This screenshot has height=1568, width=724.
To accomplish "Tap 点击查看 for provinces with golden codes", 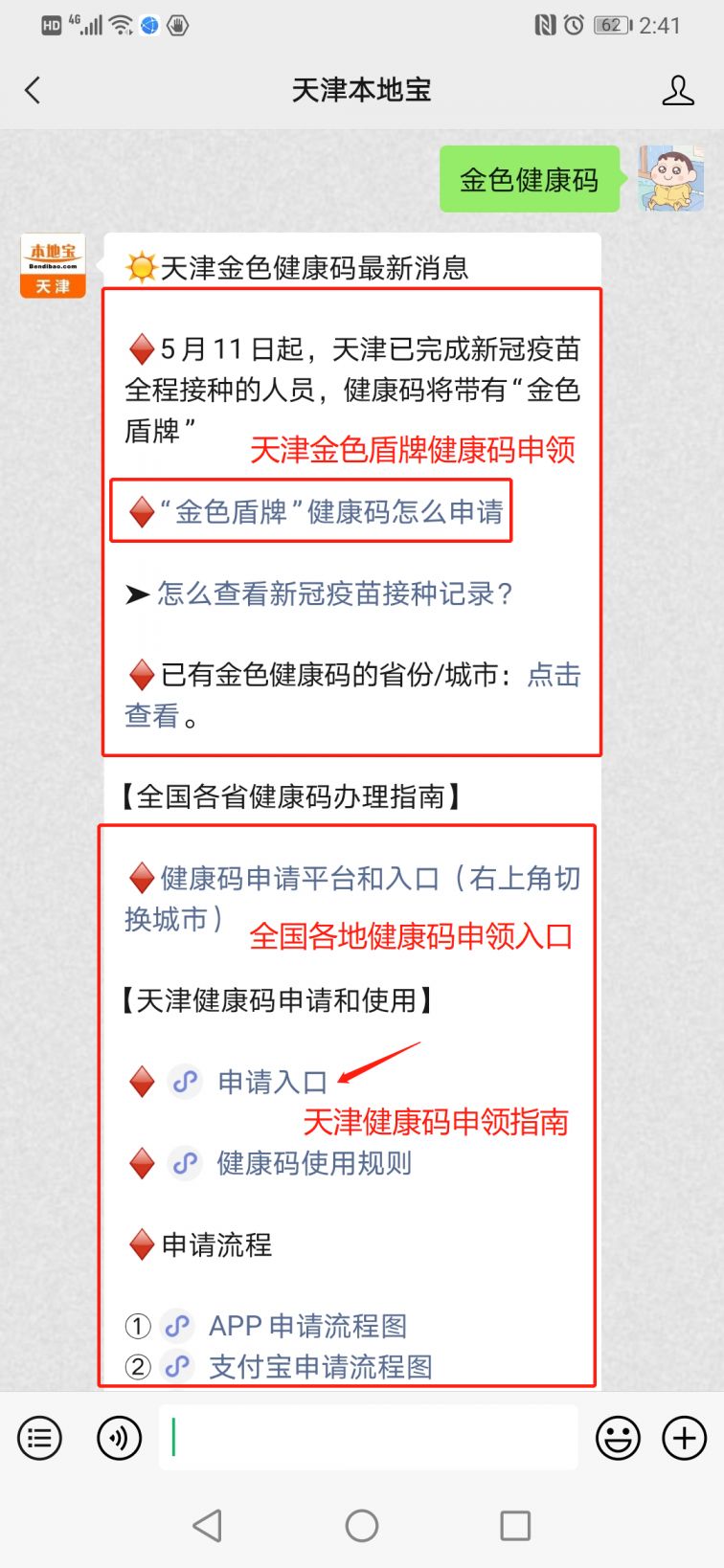I will (x=554, y=675).
